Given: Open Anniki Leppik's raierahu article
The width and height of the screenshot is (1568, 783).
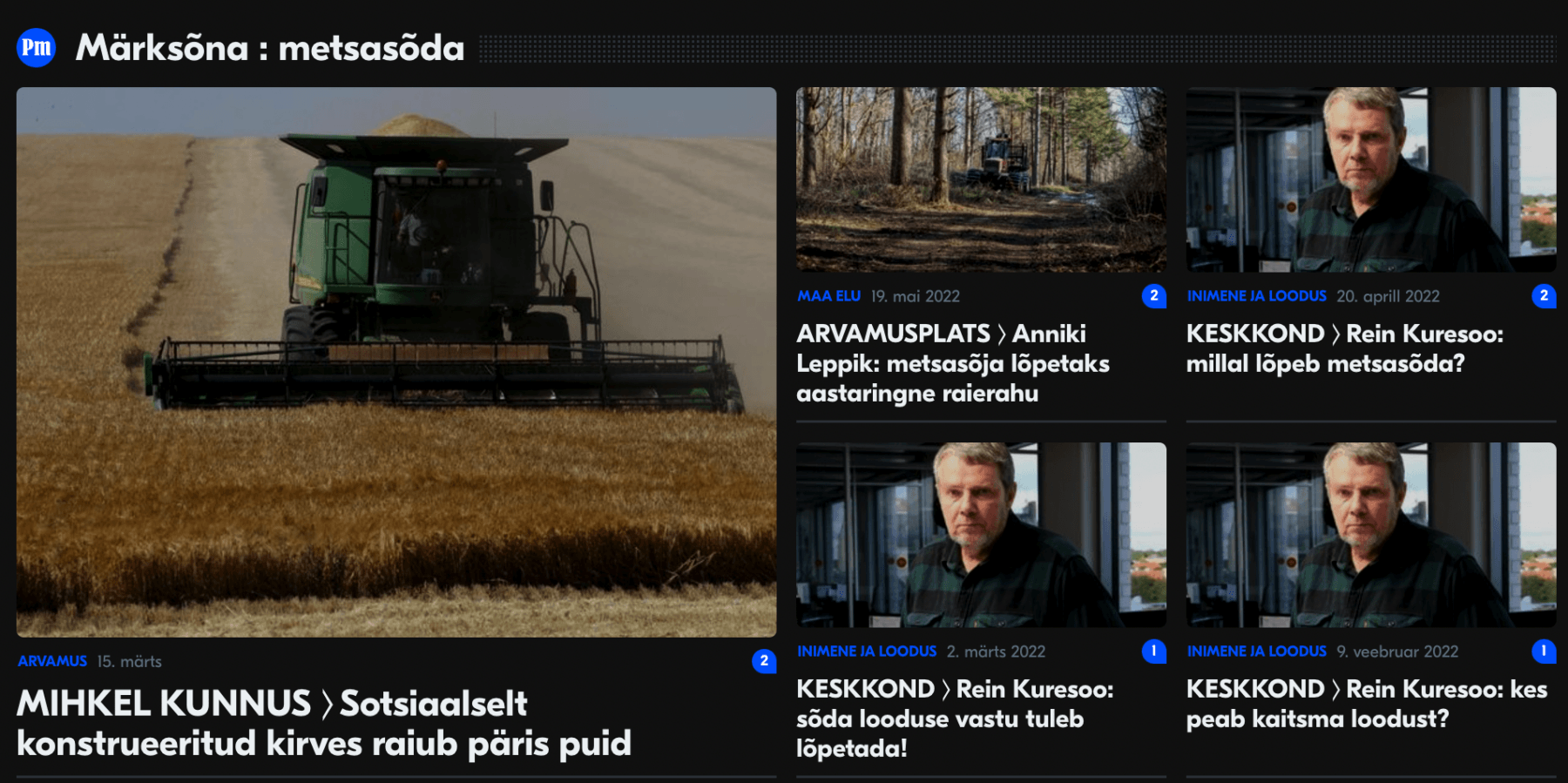Looking at the screenshot, I should [953, 363].
